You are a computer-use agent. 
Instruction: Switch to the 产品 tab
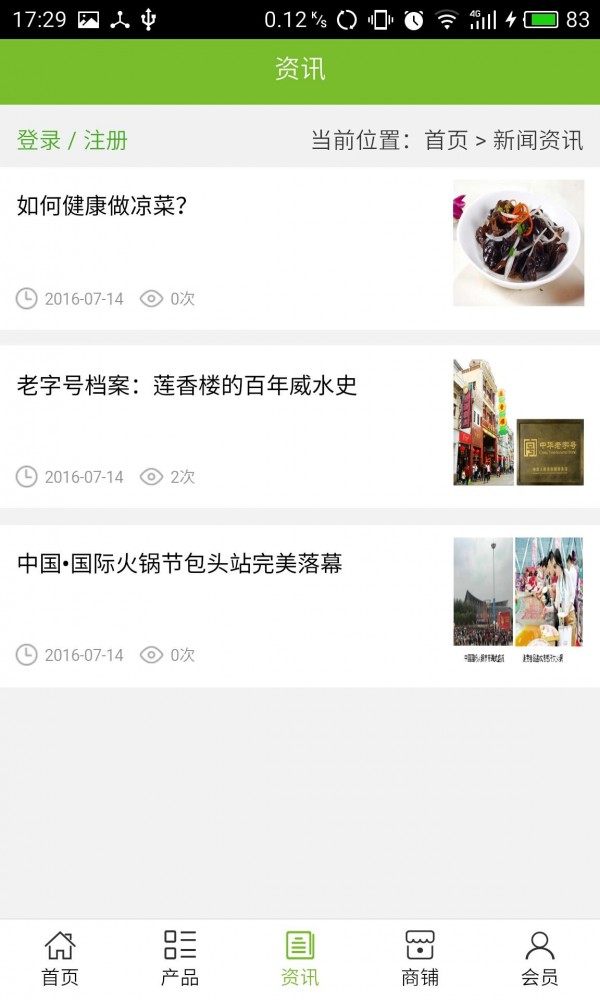[180, 958]
